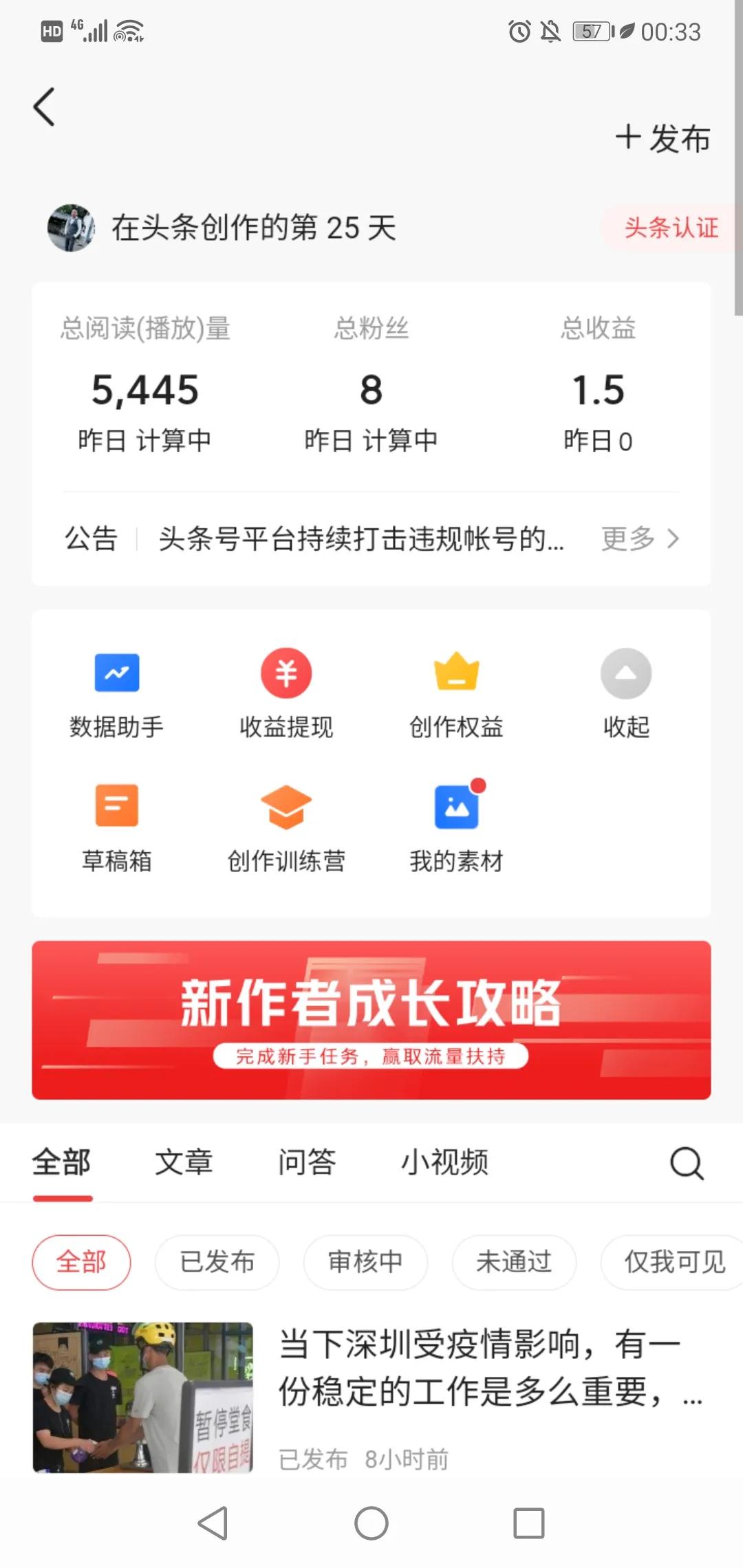Open the 草稿箱 drafts box
The image size is (743, 1568).
tap(116, 829)
